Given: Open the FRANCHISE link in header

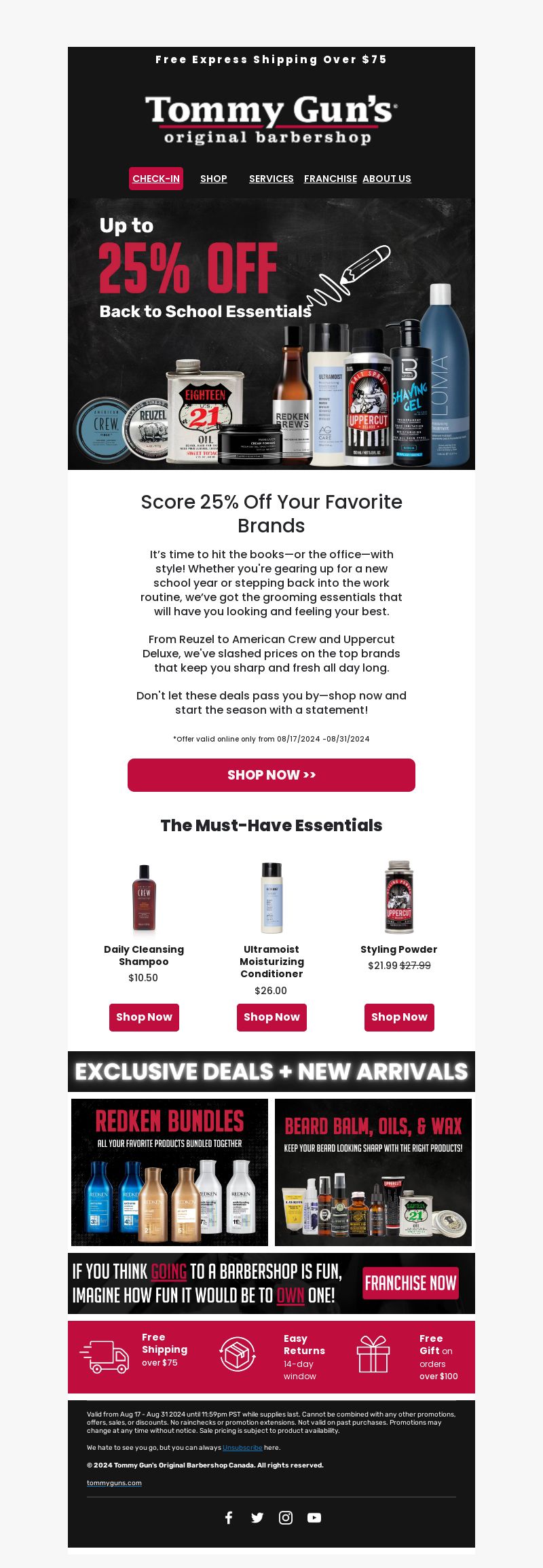Looking at the screenshot, I should point(330,179).
